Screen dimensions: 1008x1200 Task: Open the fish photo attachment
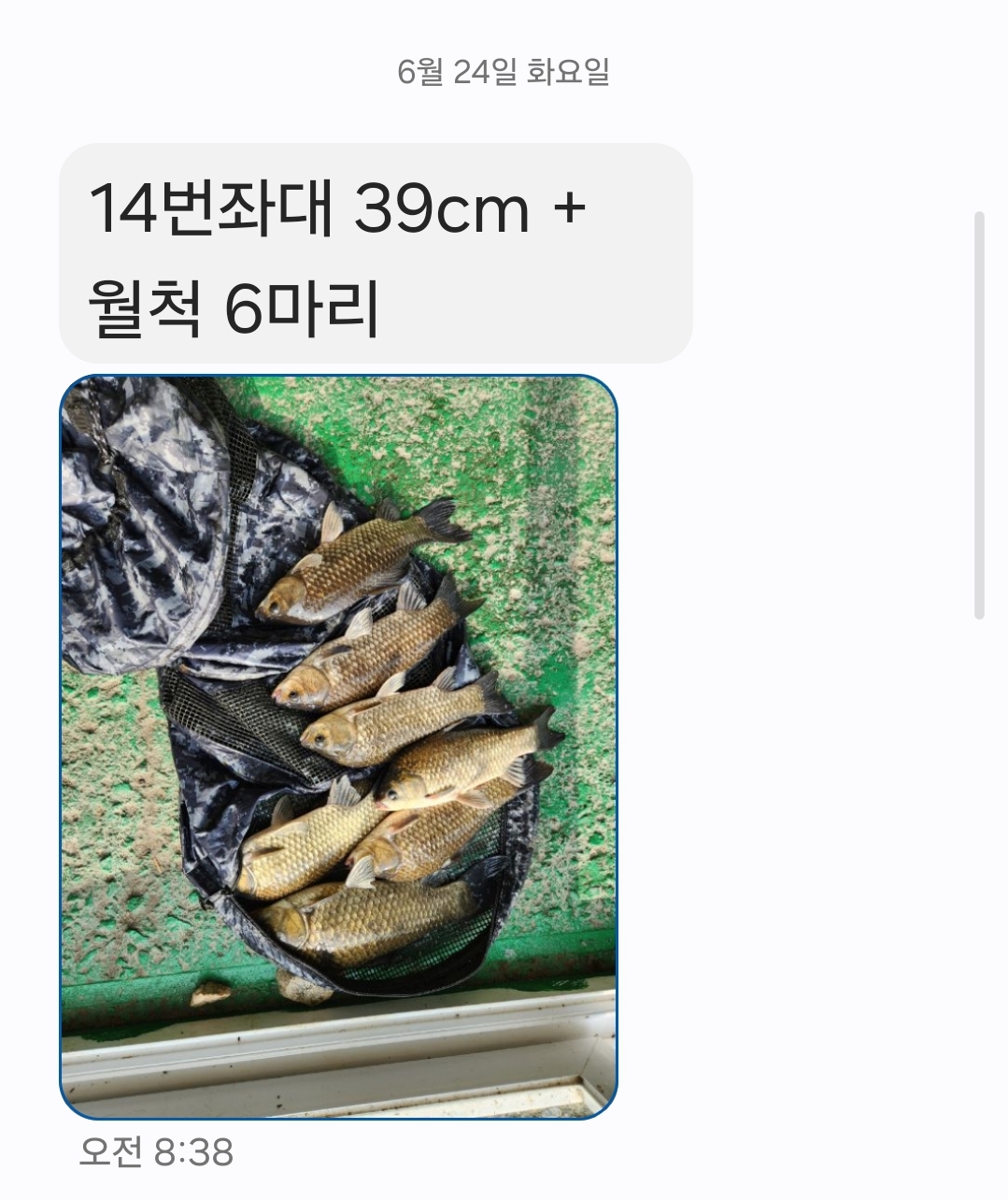338,746
